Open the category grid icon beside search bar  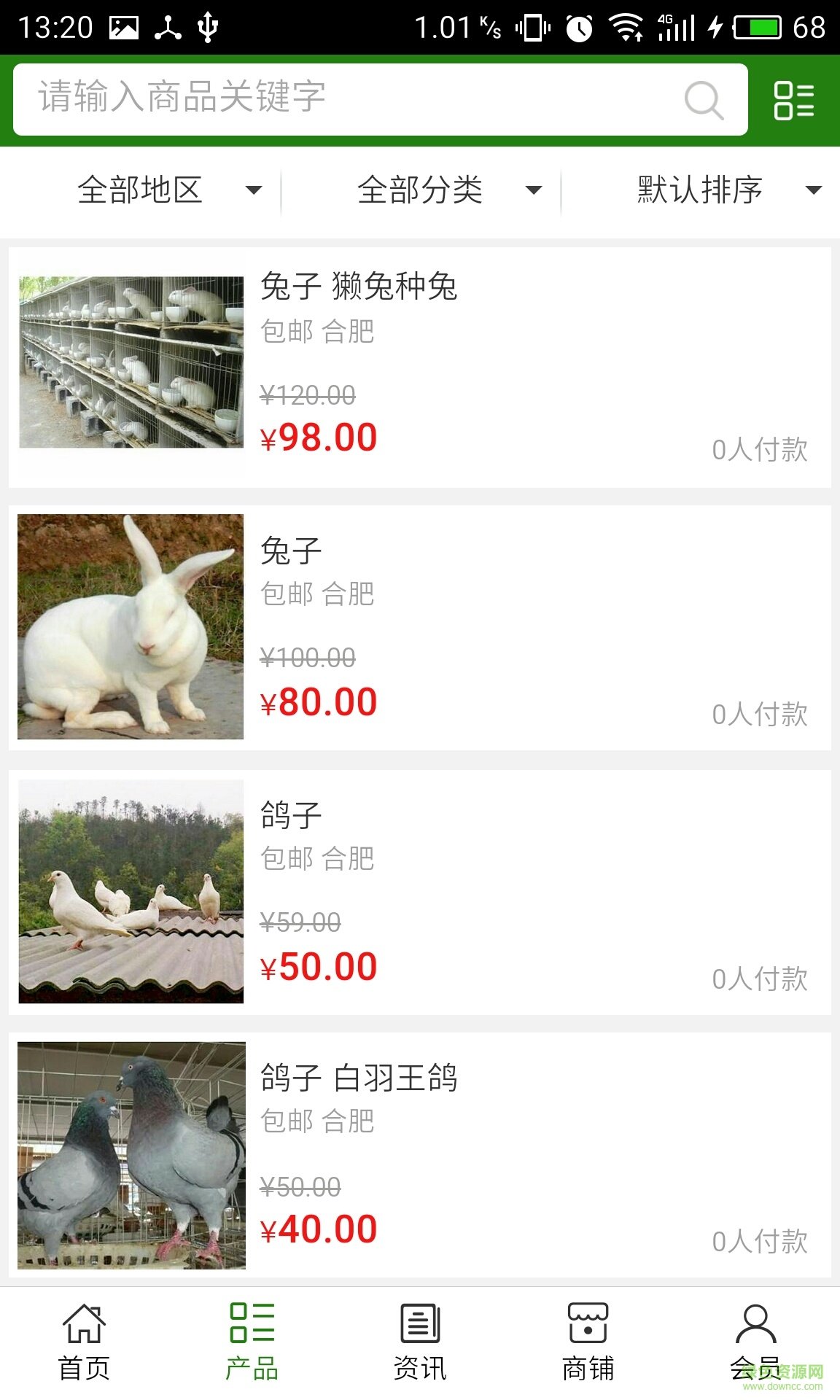tap(793, 100)
